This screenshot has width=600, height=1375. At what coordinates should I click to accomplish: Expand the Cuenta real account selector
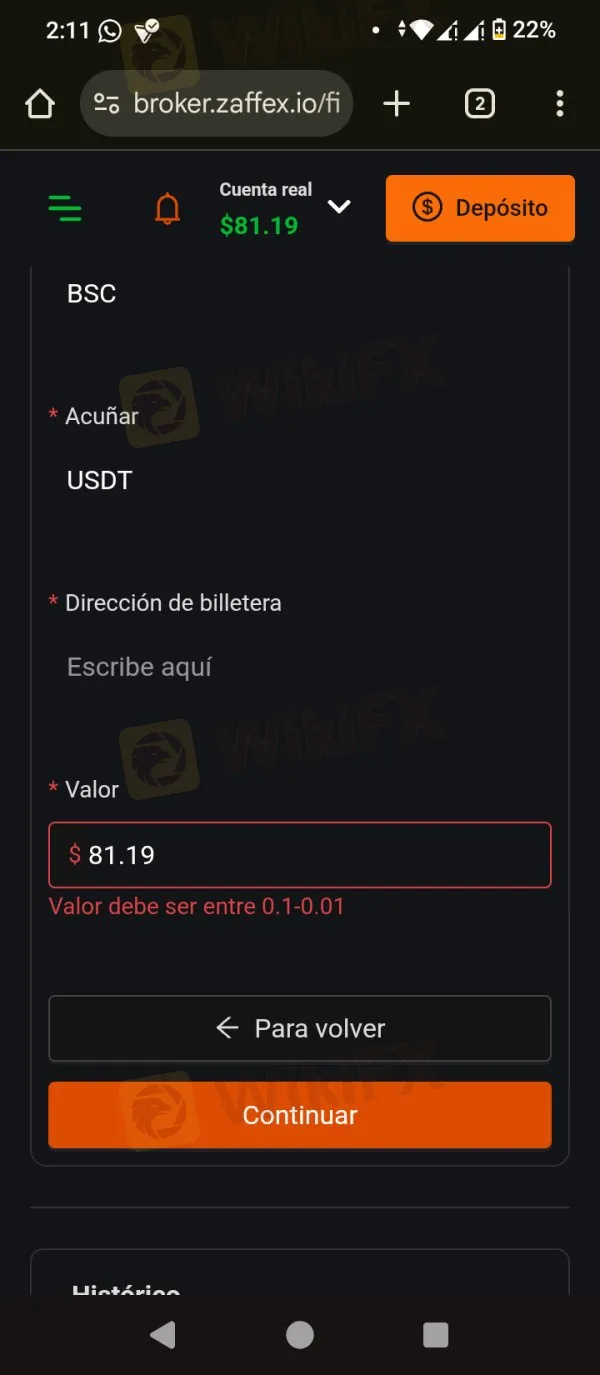[x=339, y=207]
